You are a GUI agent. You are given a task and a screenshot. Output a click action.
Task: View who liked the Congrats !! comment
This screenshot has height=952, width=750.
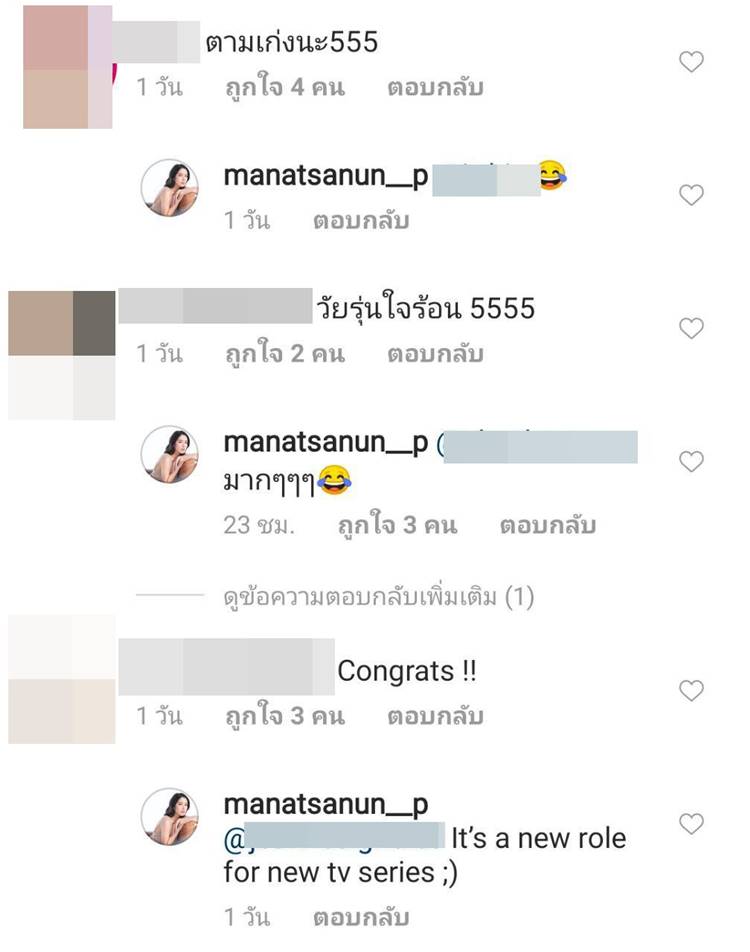[285, 716]
